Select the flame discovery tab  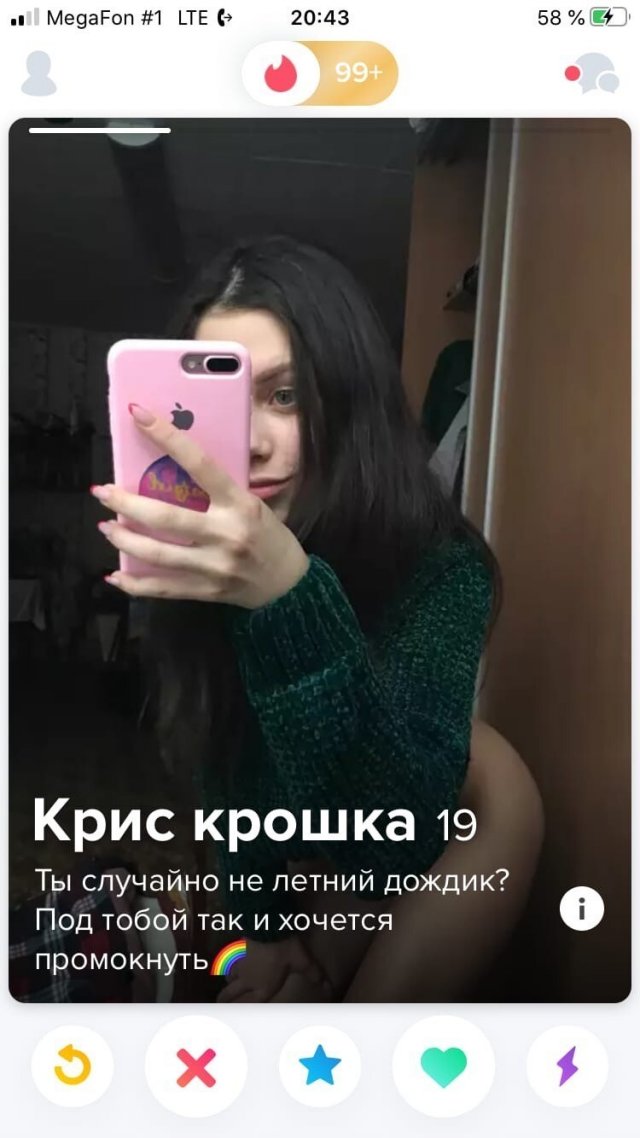pyautogui.click(x=281, y=74)
